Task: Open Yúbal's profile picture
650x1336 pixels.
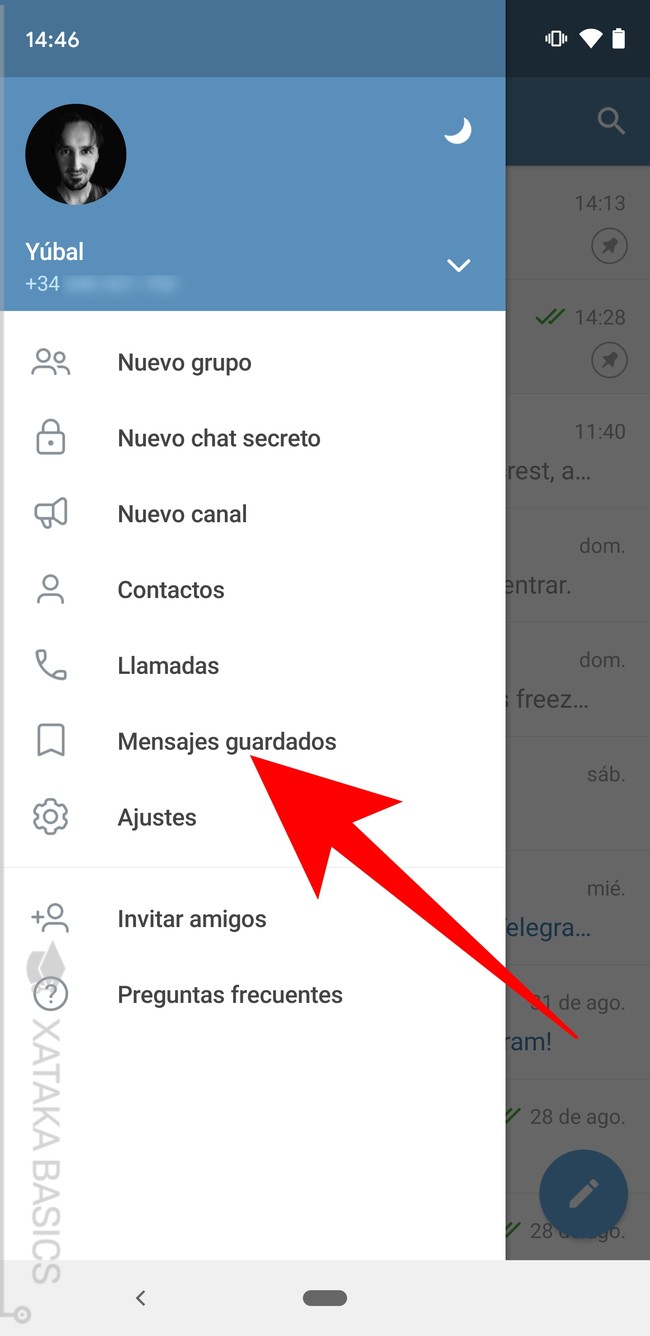Action: click(x=76, y=154)
